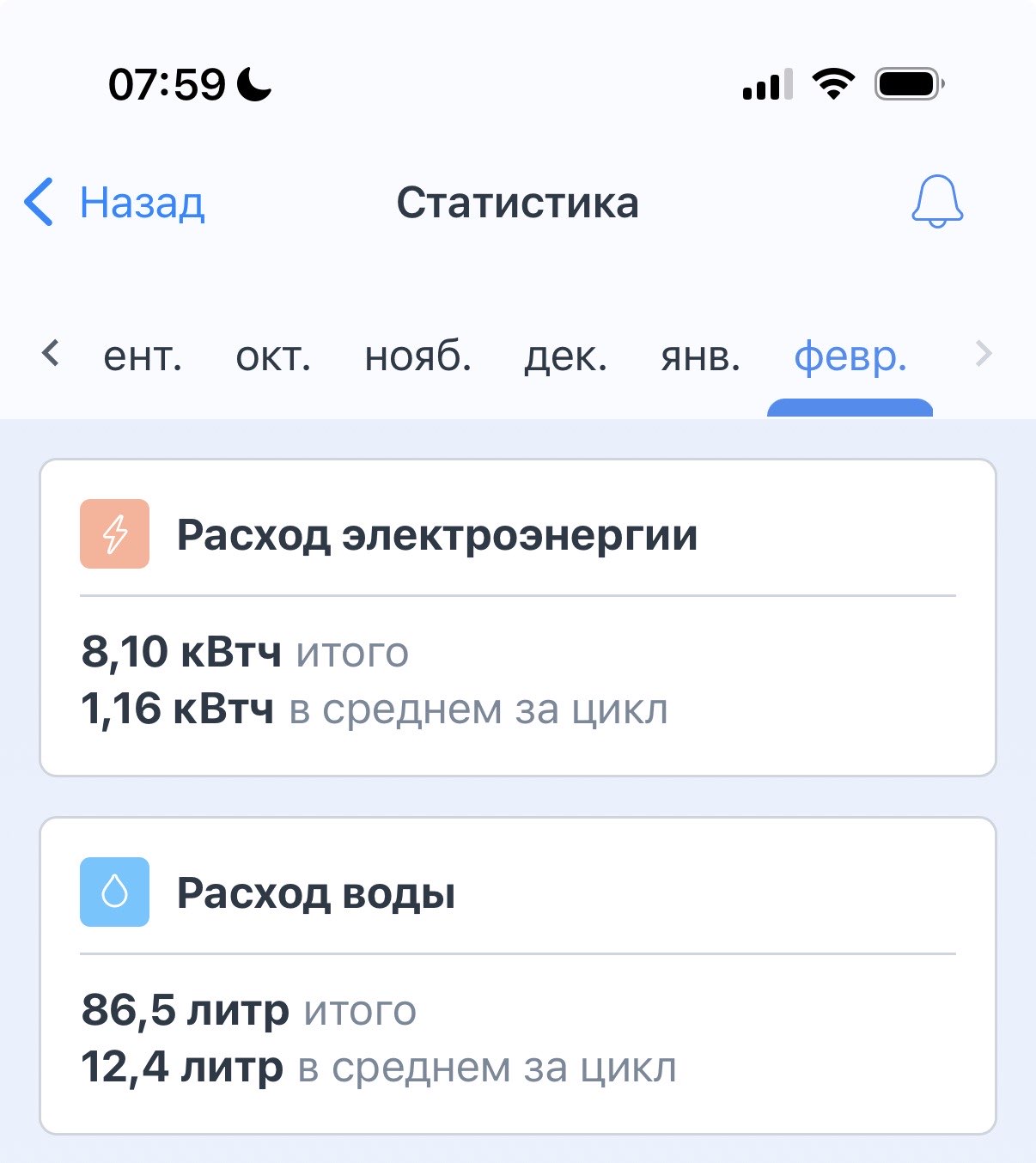Show later months with right arrow
1036x1163 pixels.
coord(984,354)
